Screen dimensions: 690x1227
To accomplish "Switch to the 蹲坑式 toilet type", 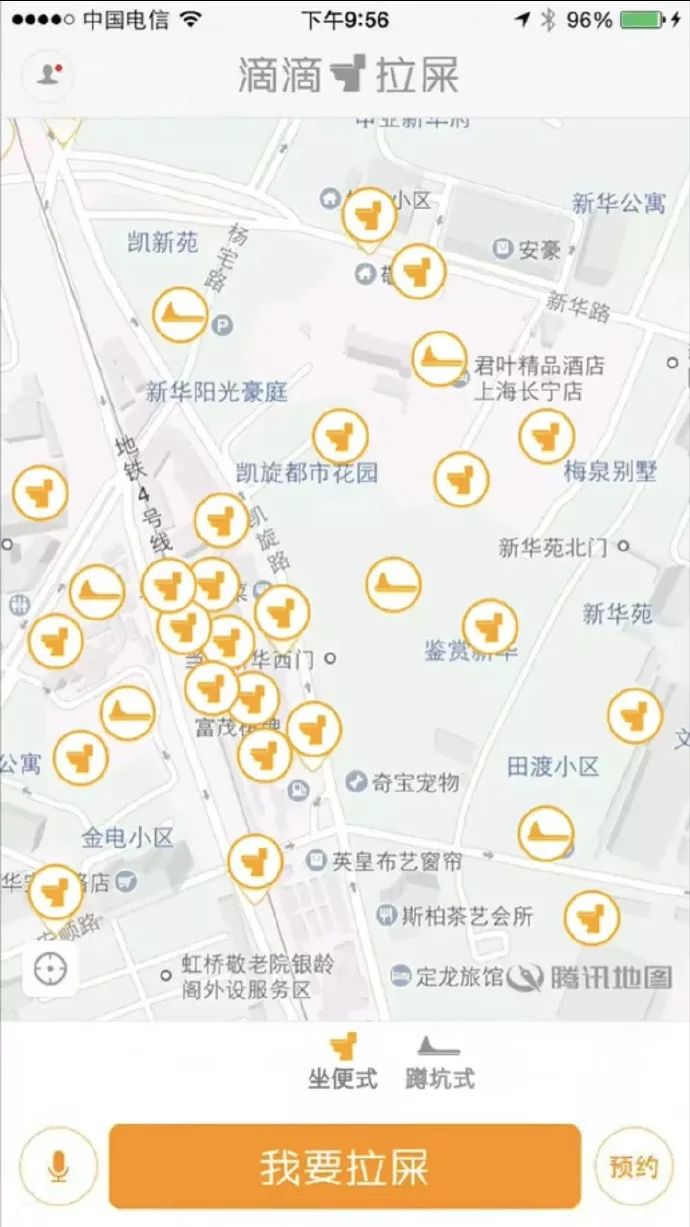I will pyautogui.click(x=439, y=1062).
